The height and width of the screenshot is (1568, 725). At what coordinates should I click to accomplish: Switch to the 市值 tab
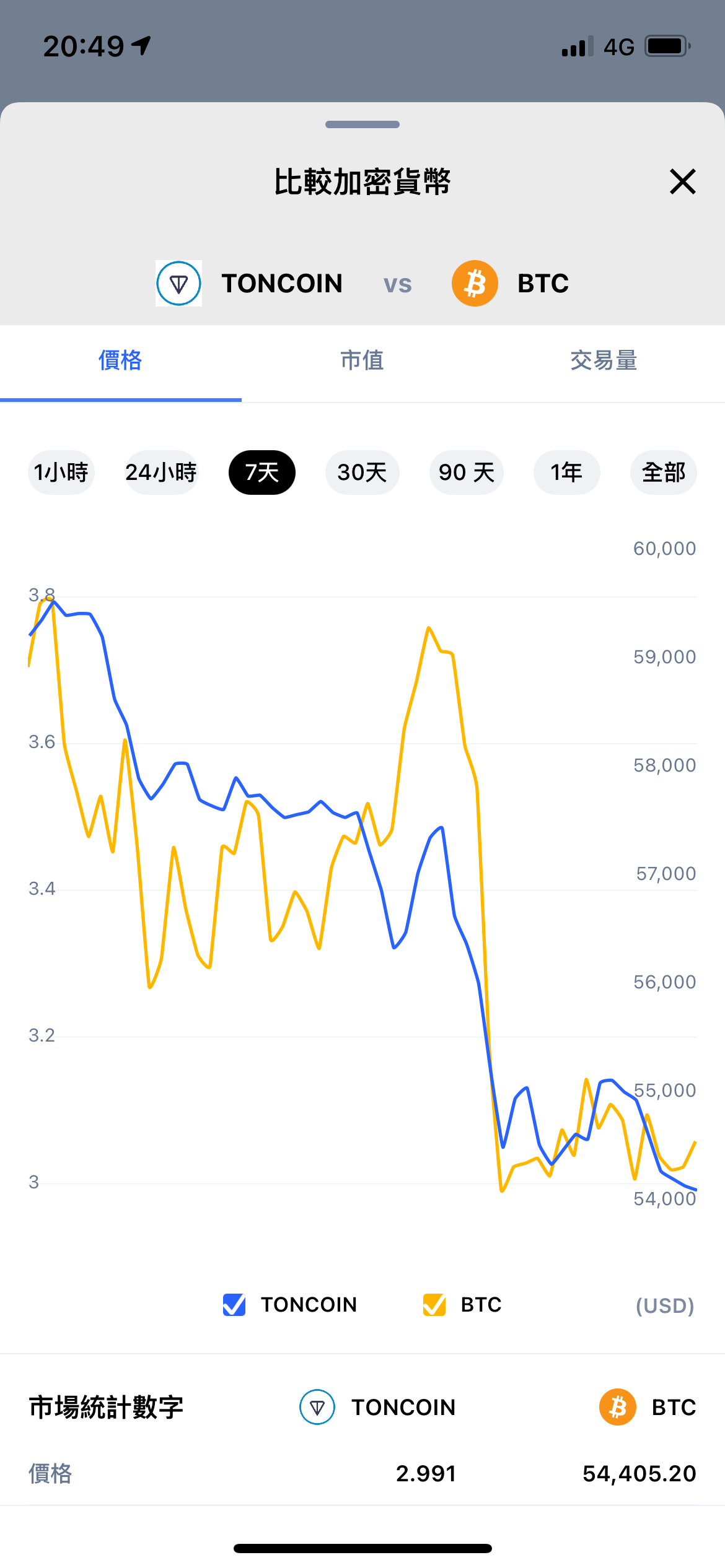coord(362,360)
